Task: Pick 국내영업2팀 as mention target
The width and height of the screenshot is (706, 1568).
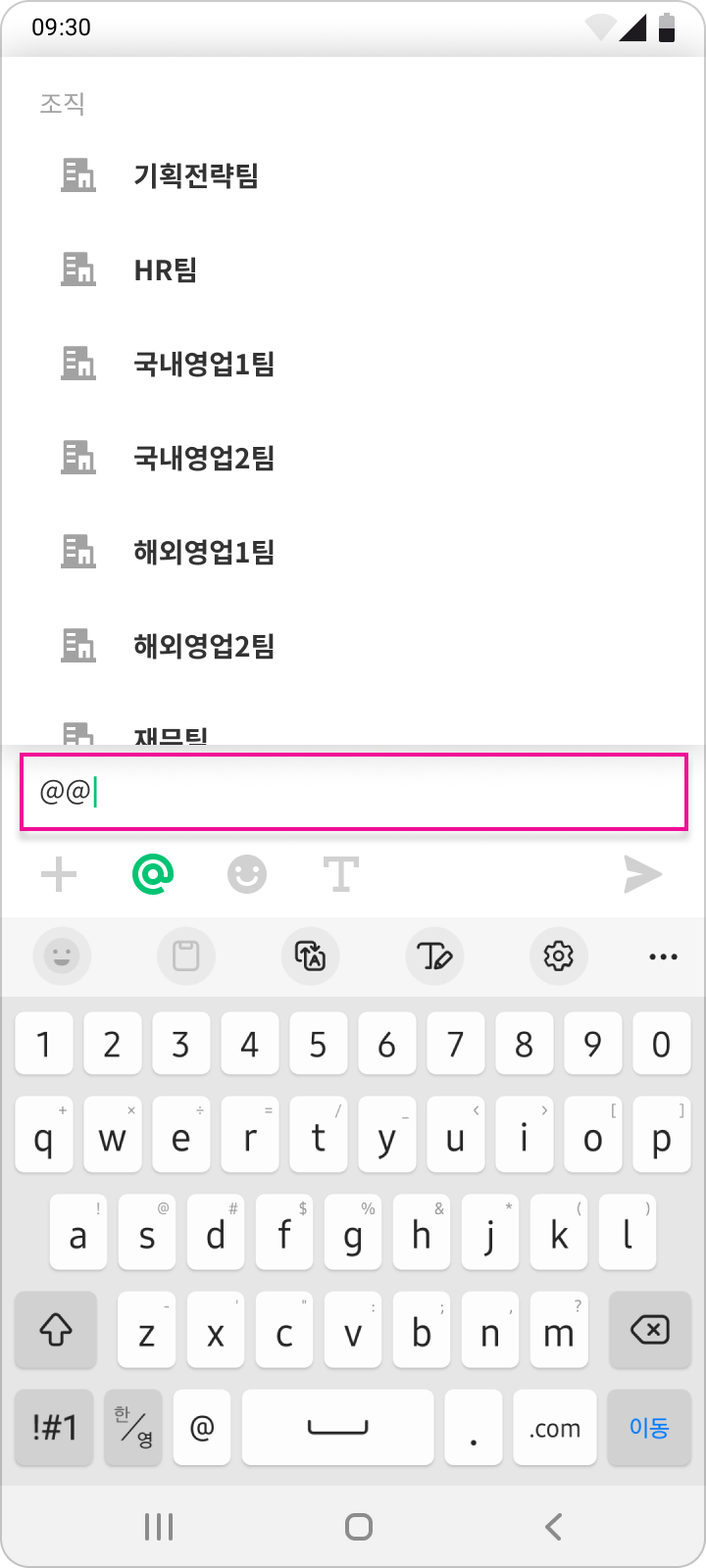Action: point(204,459)
